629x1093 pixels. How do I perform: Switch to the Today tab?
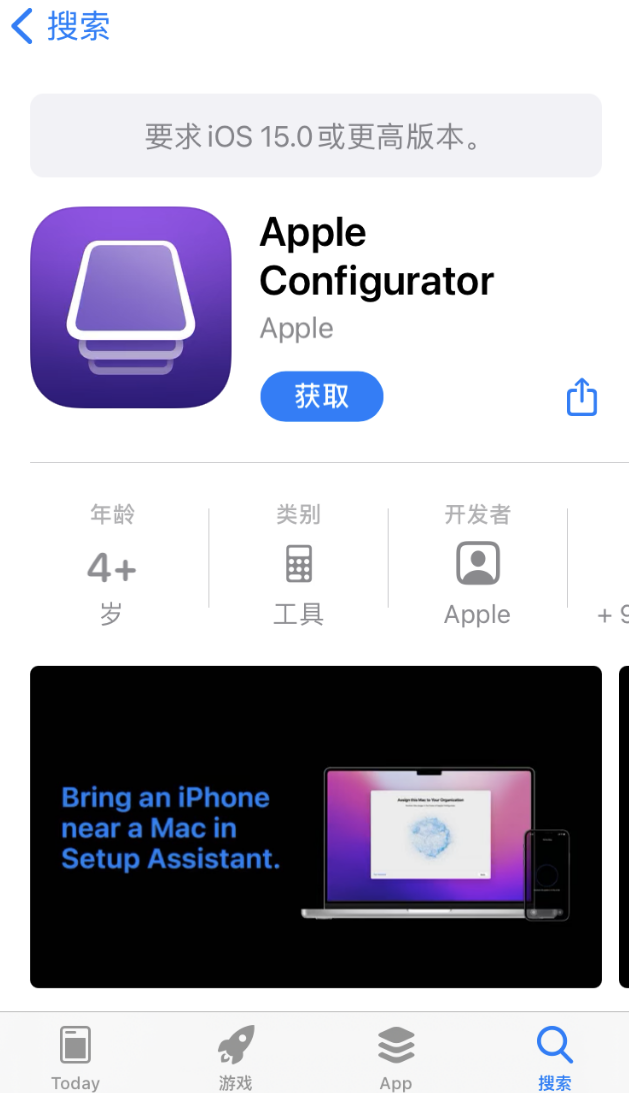(75, 1057)
